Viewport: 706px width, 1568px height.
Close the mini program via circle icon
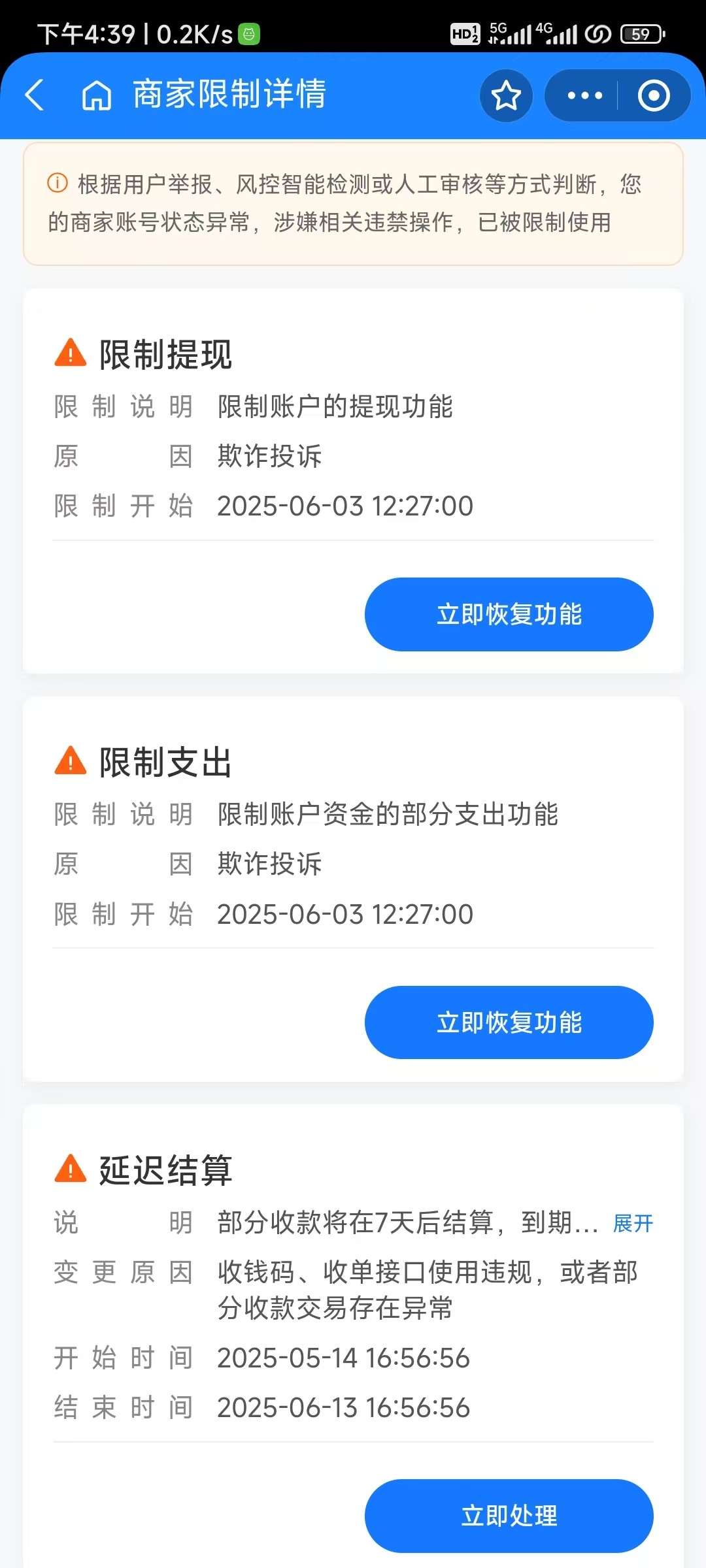[654, 95]
